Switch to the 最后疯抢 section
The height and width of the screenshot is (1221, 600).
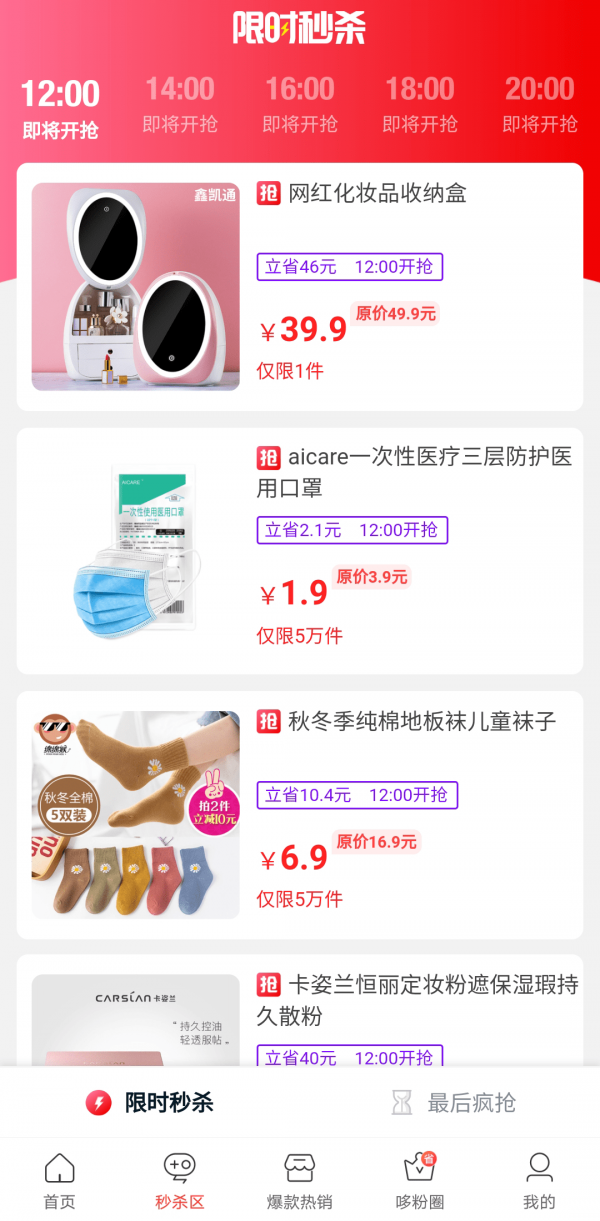(452, 1102)
